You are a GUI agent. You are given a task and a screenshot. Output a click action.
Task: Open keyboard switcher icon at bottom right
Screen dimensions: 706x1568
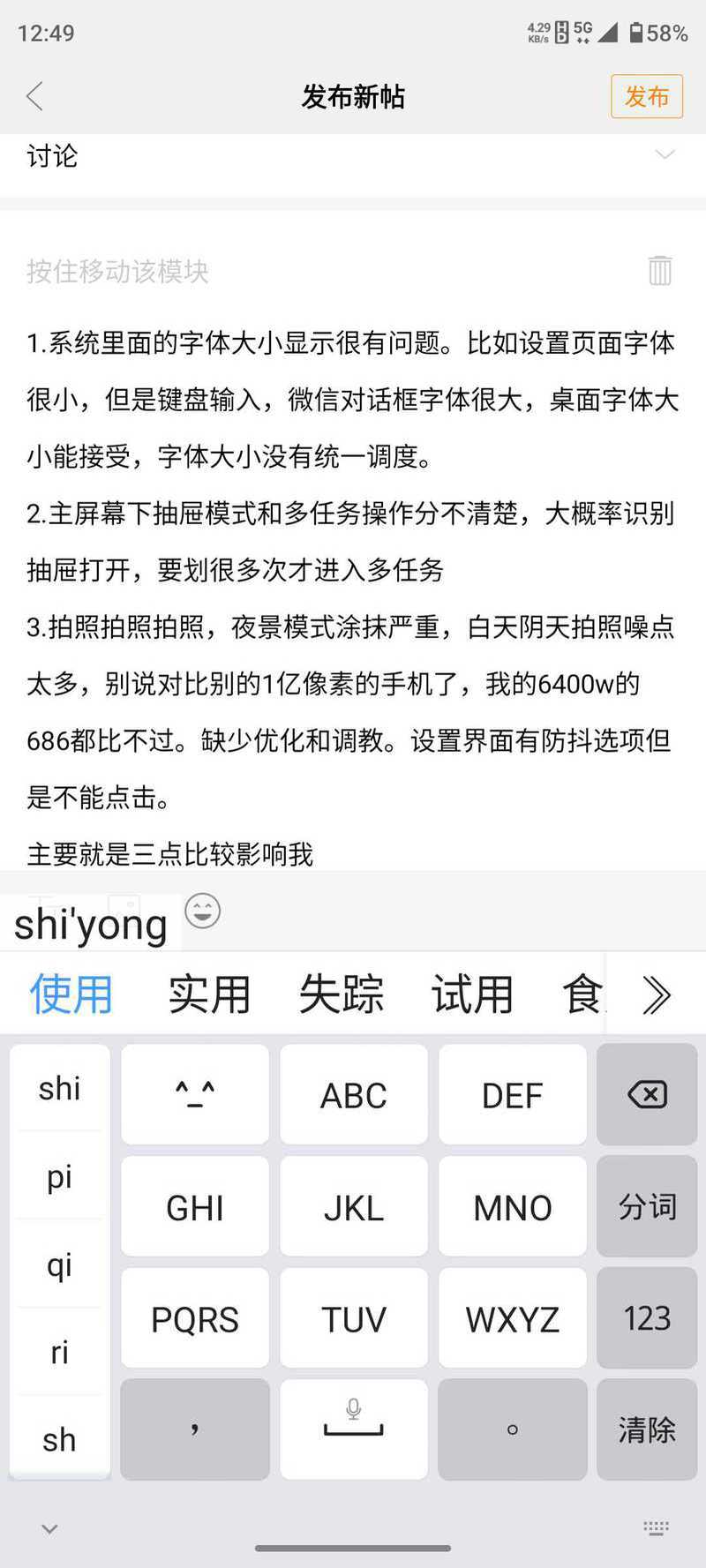tap(656, 1529)
